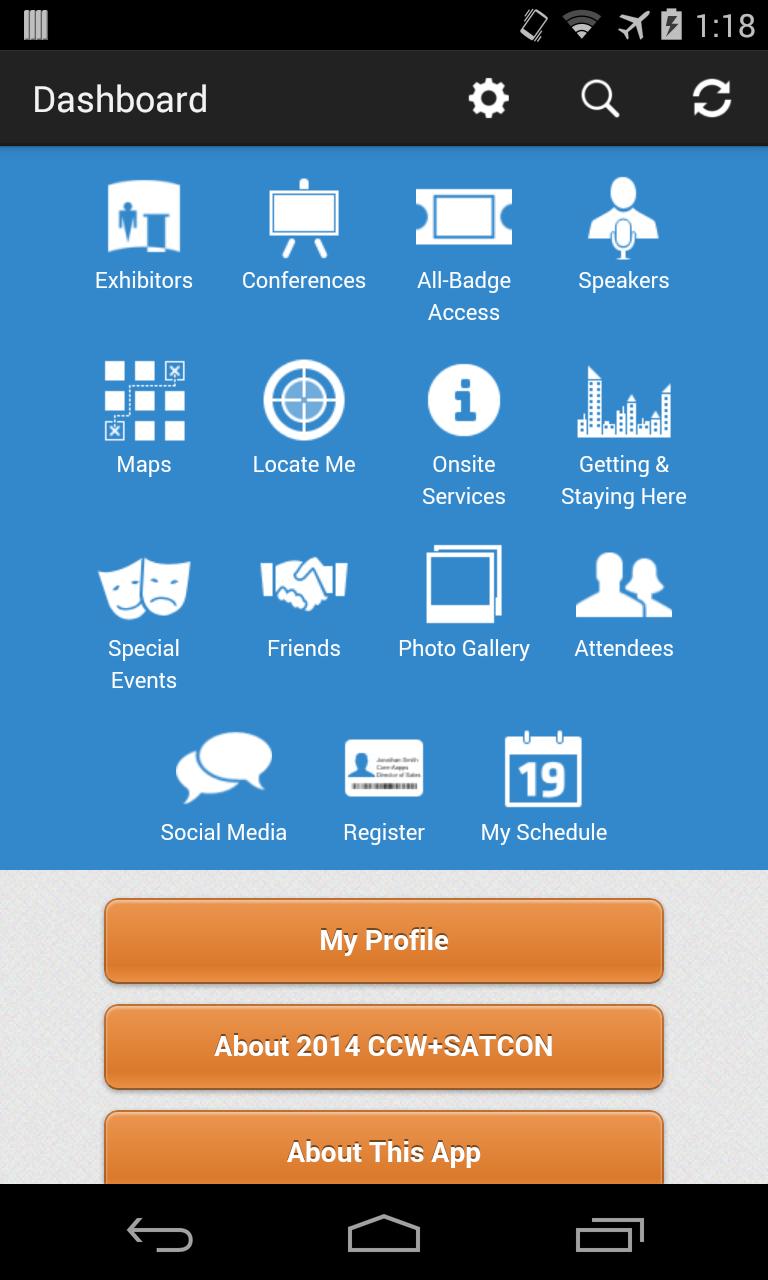The height and width of the screenshot is (1280, 768).
Task: View the Attendees list
Action: click(x=624, y=603)
